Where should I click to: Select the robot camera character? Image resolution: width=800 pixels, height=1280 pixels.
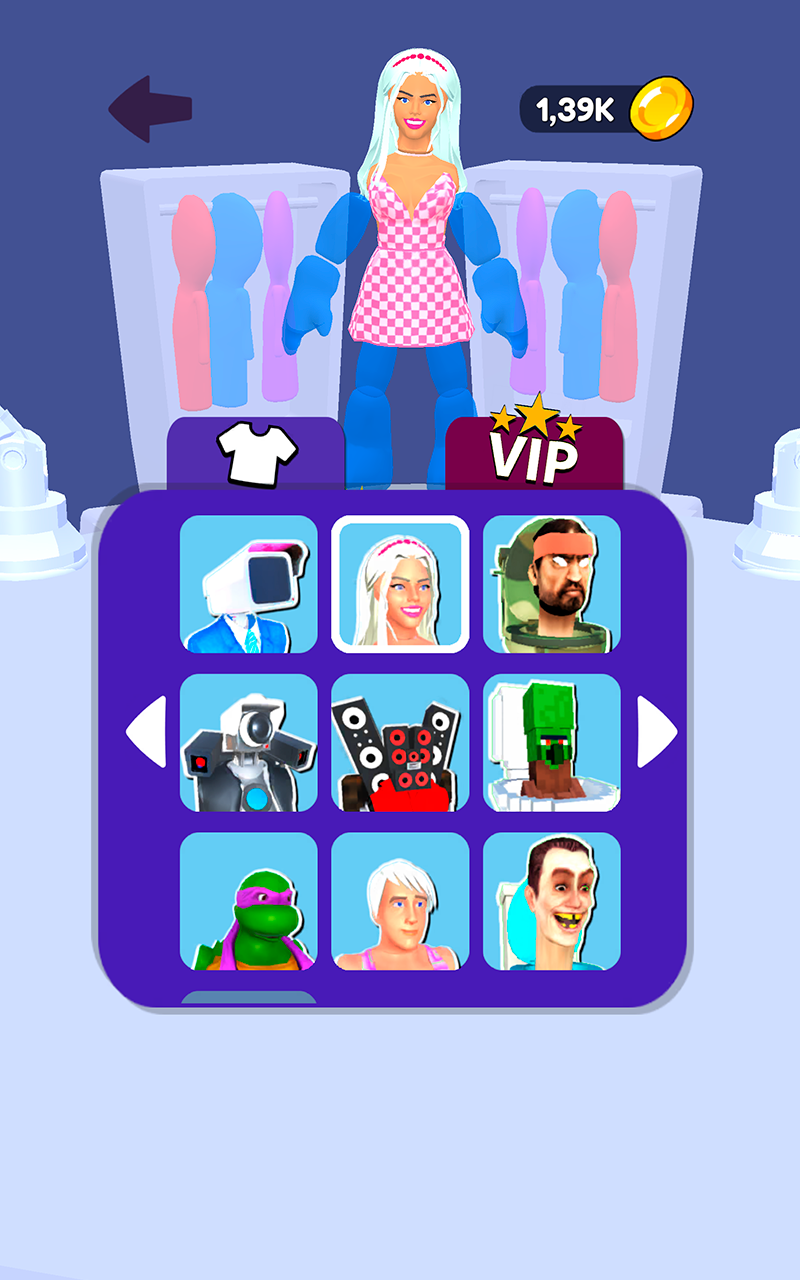click(249, 743)
